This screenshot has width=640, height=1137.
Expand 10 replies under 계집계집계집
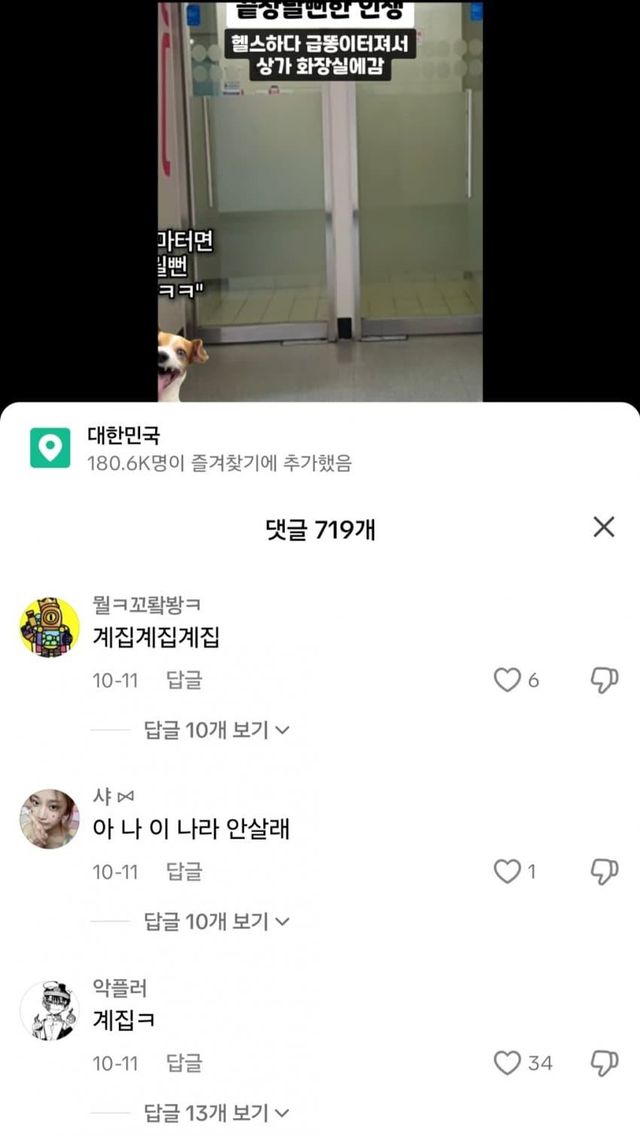pos(216,730)
